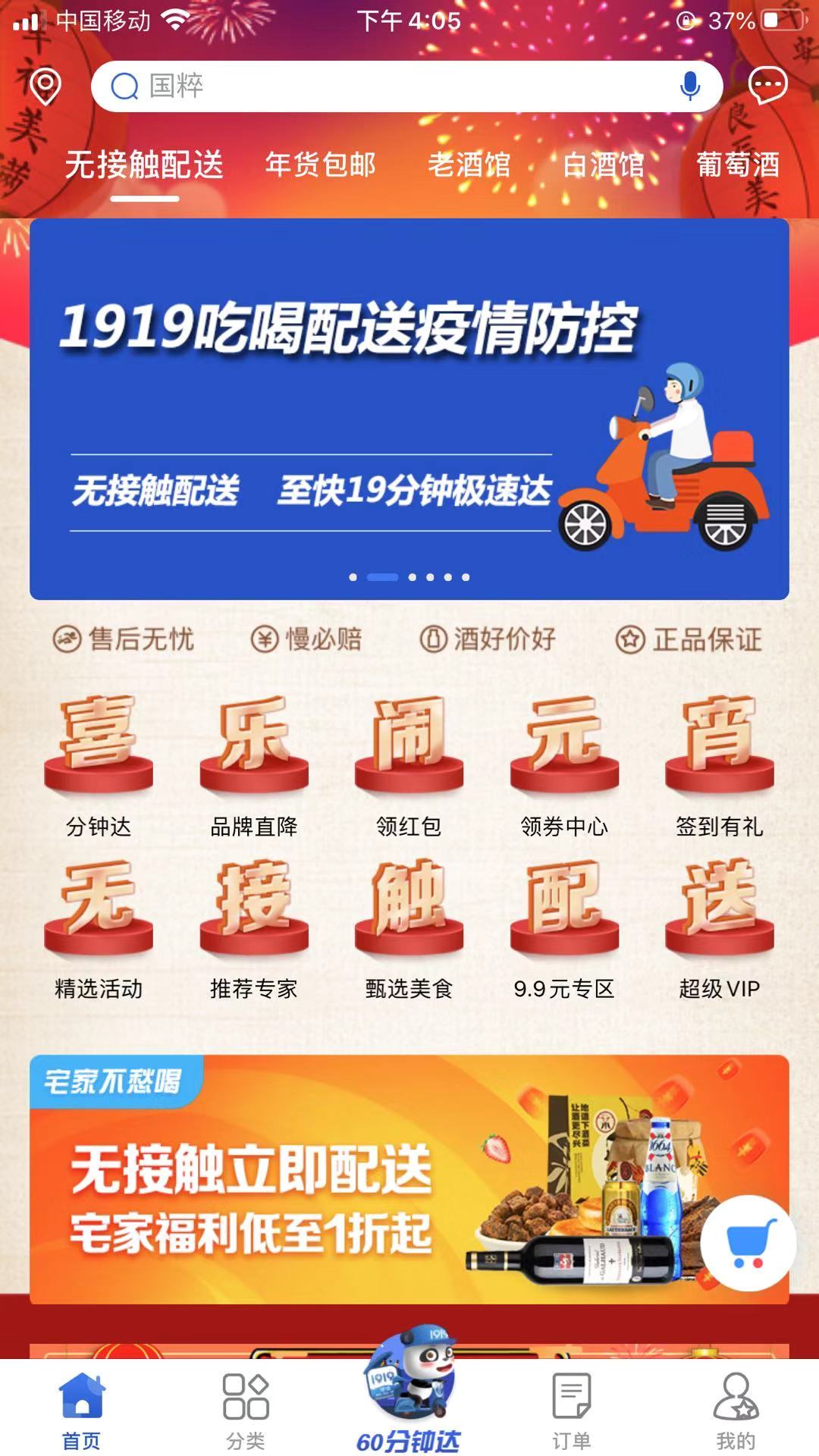Image resolution: width=819 pixels, height=1456 pixels.
Task: Open 品牌直降 deals
Action: pos(254,766)
